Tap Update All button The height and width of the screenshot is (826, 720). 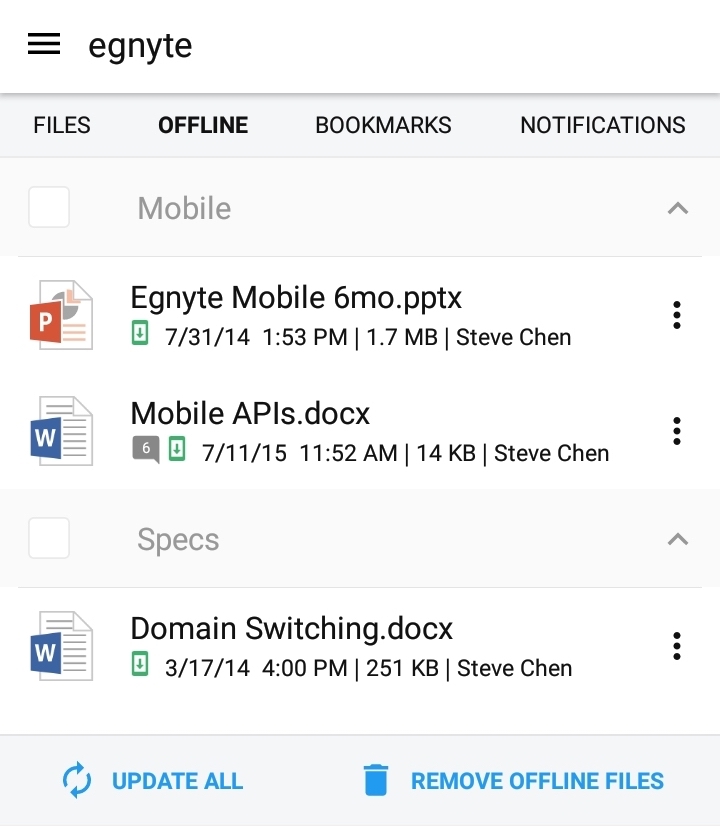[x=154, y=781]
